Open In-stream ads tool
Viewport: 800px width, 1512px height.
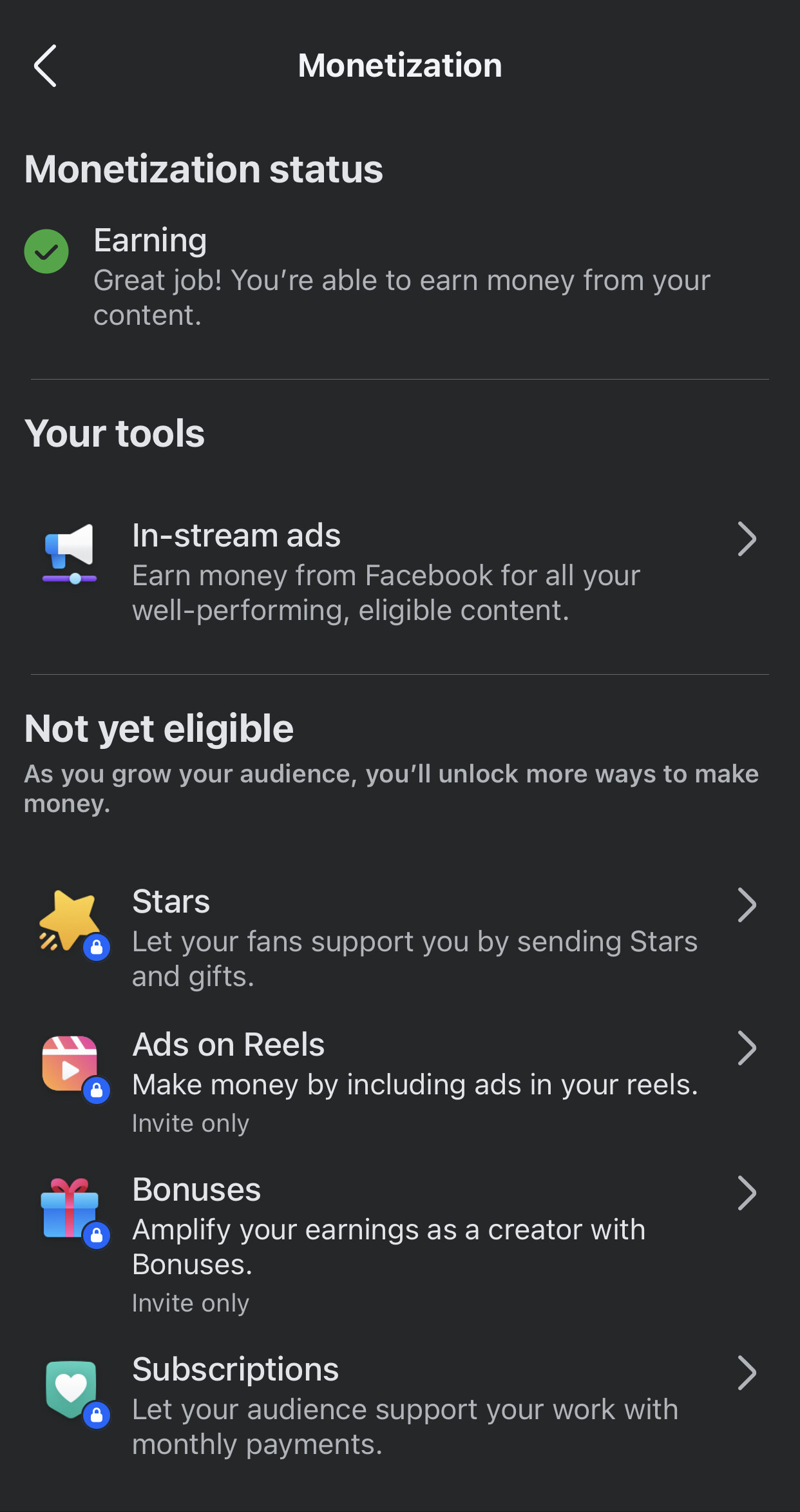click(400, 572)
